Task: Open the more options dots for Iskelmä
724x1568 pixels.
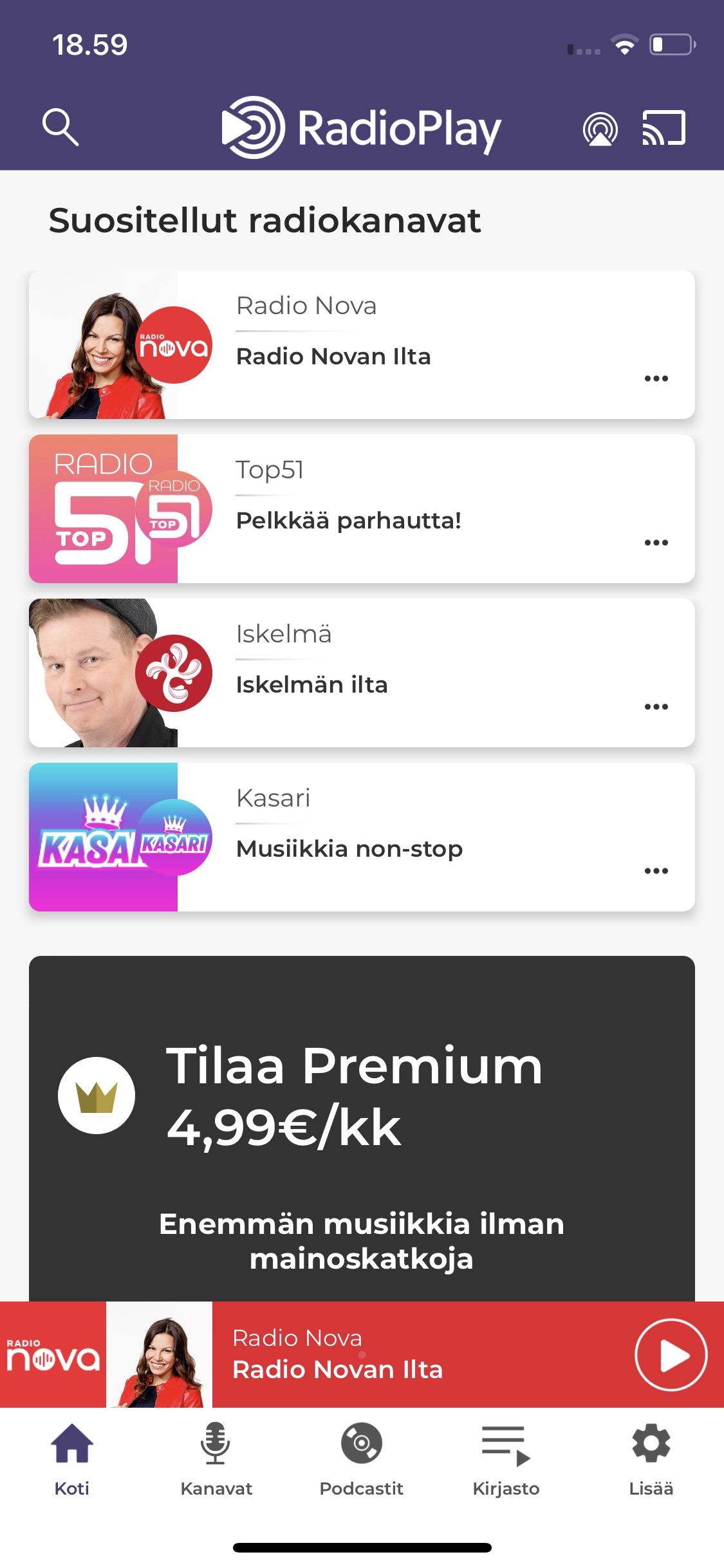Action: click(656, 707)
